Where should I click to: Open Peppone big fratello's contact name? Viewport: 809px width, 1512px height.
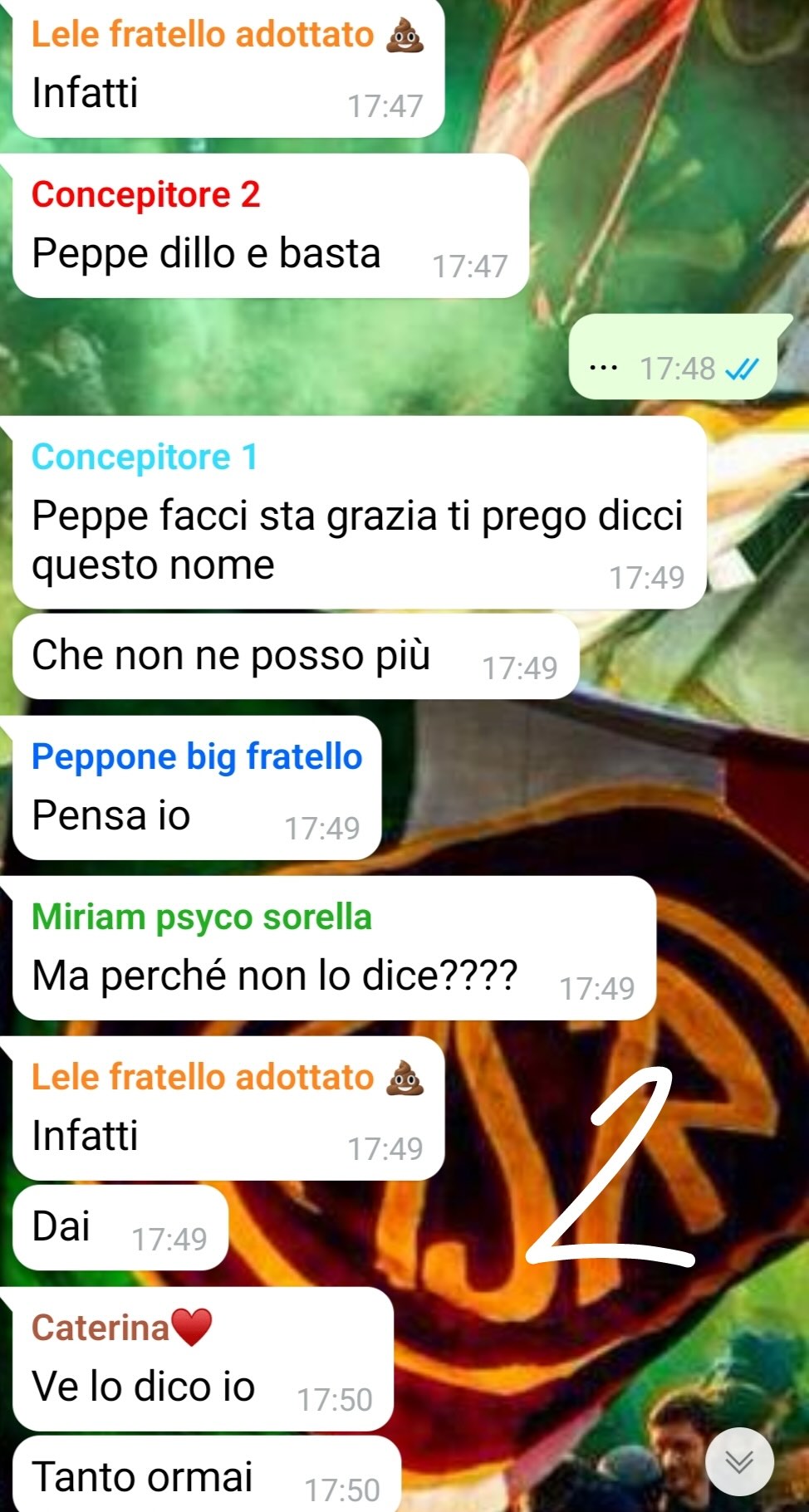pos(197,757)
